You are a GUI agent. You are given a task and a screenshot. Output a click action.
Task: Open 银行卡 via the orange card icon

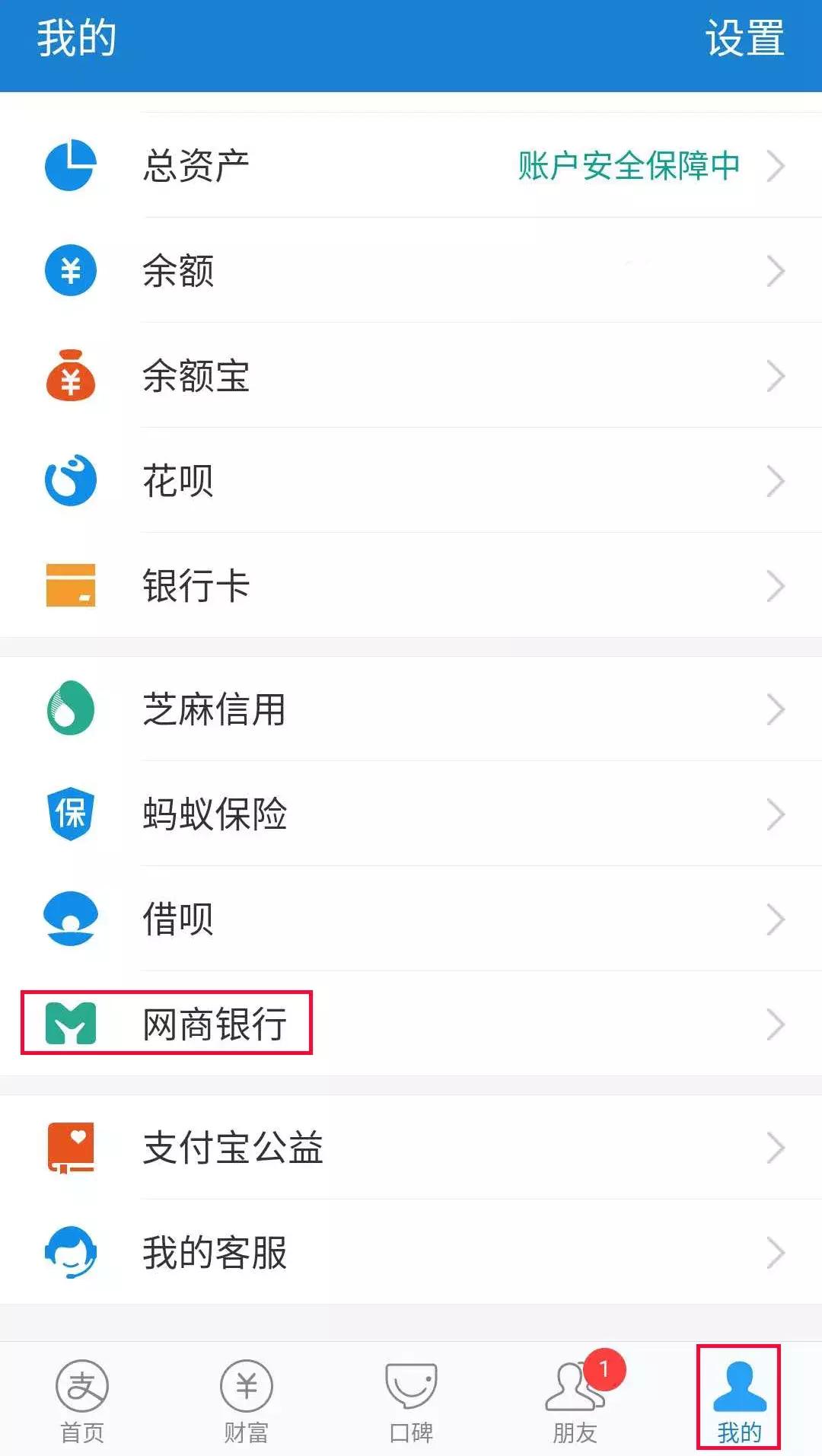coord(71,585)
